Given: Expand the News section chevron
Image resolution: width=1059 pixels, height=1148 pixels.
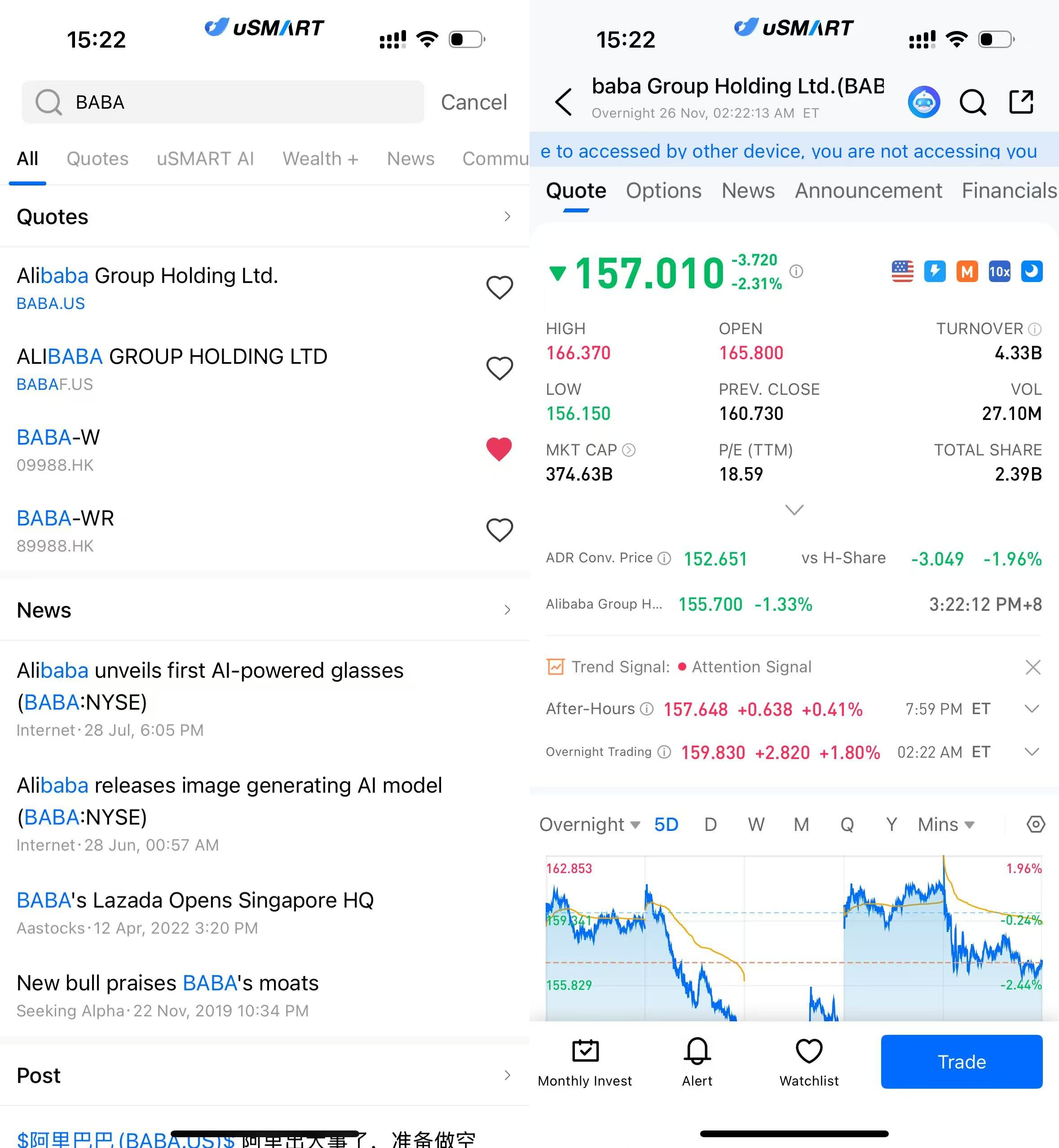Looking at the screenshot, I should pyautogui.click(x=507, y=610).
